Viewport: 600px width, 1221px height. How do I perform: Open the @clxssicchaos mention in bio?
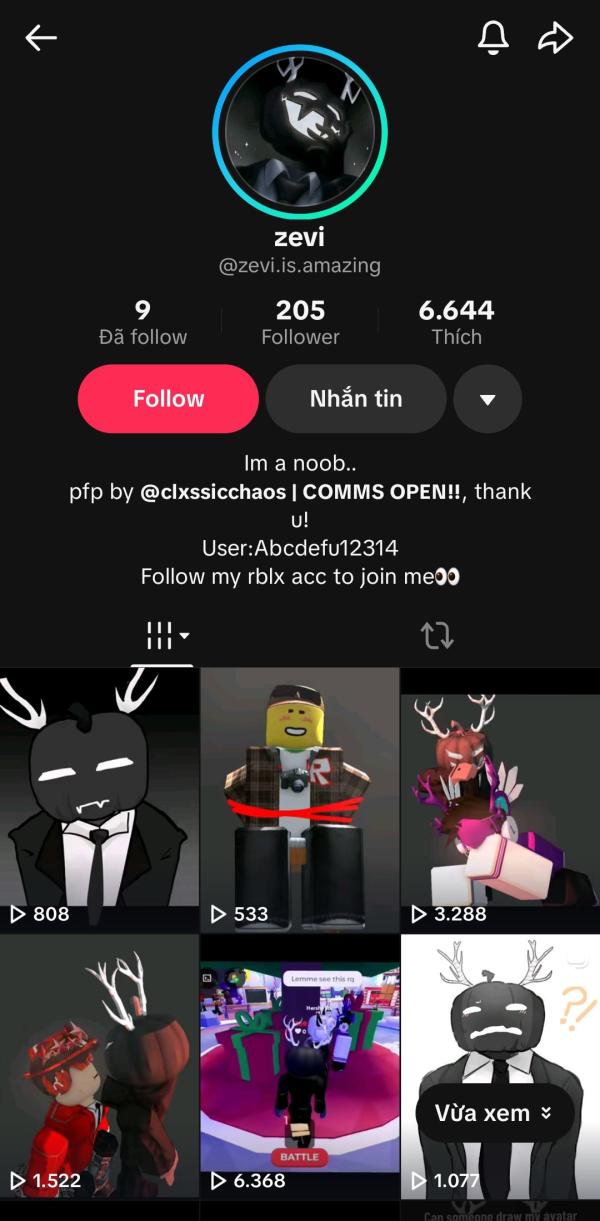(213, 492)
